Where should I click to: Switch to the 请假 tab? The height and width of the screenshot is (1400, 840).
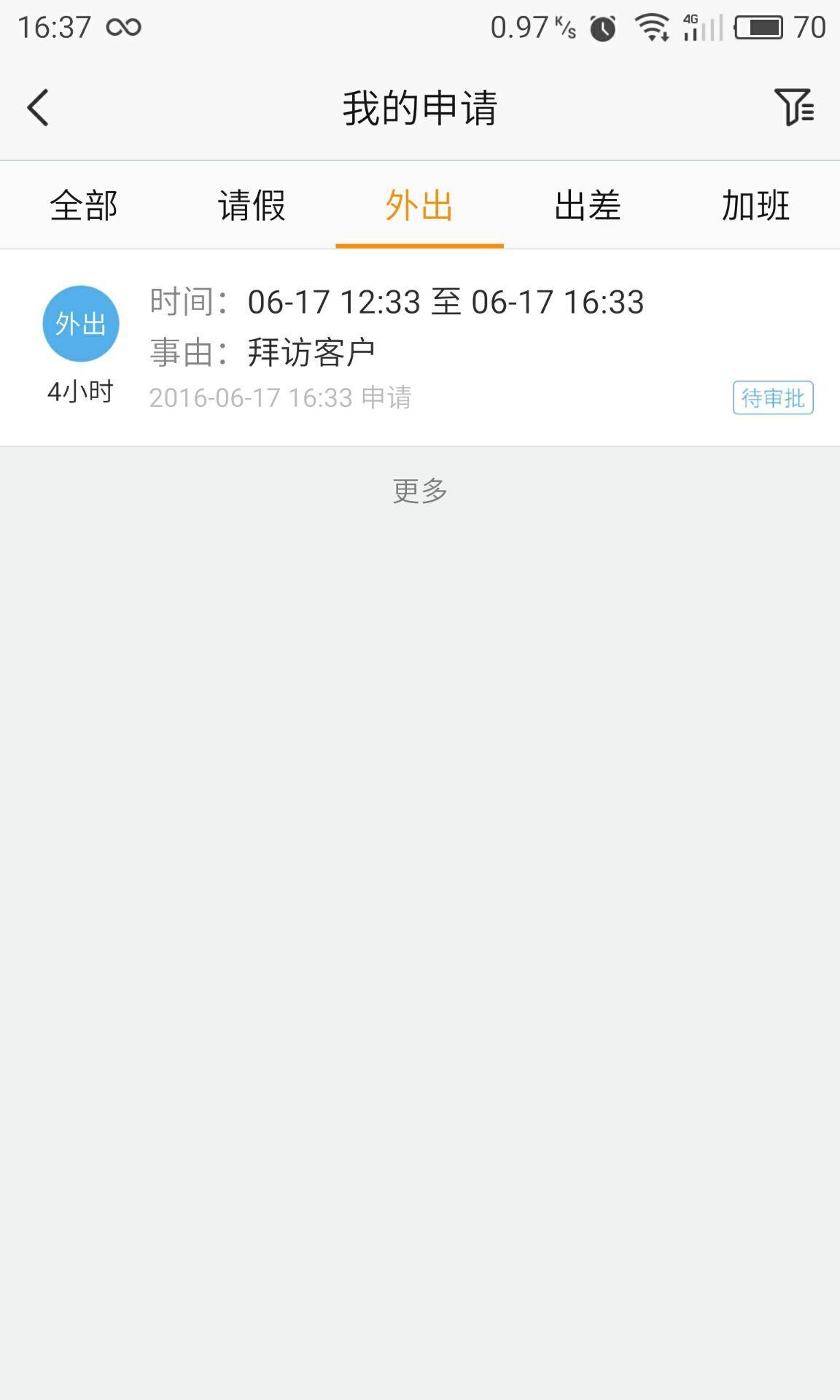(x=252, y=206)
